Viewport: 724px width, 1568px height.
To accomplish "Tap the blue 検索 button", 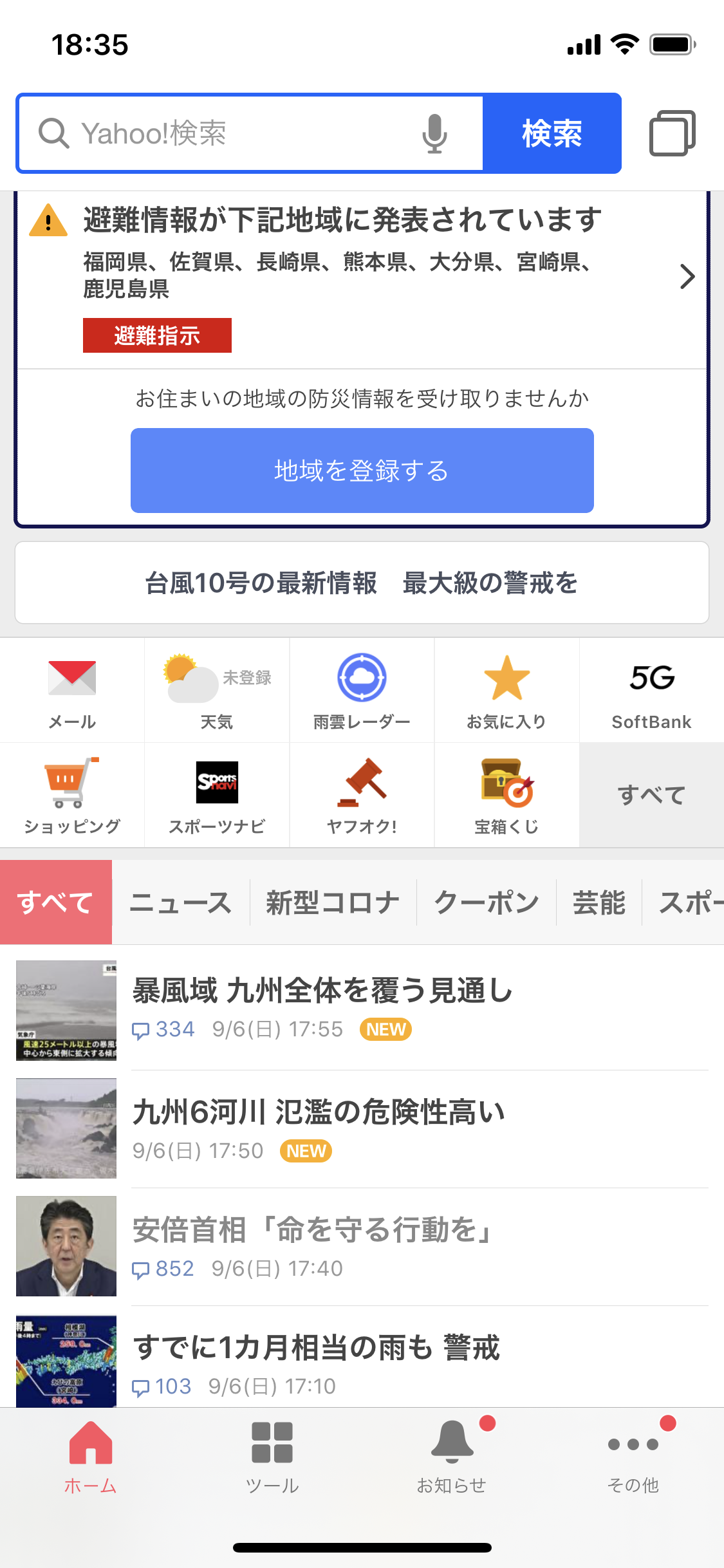I will point(552,134).
